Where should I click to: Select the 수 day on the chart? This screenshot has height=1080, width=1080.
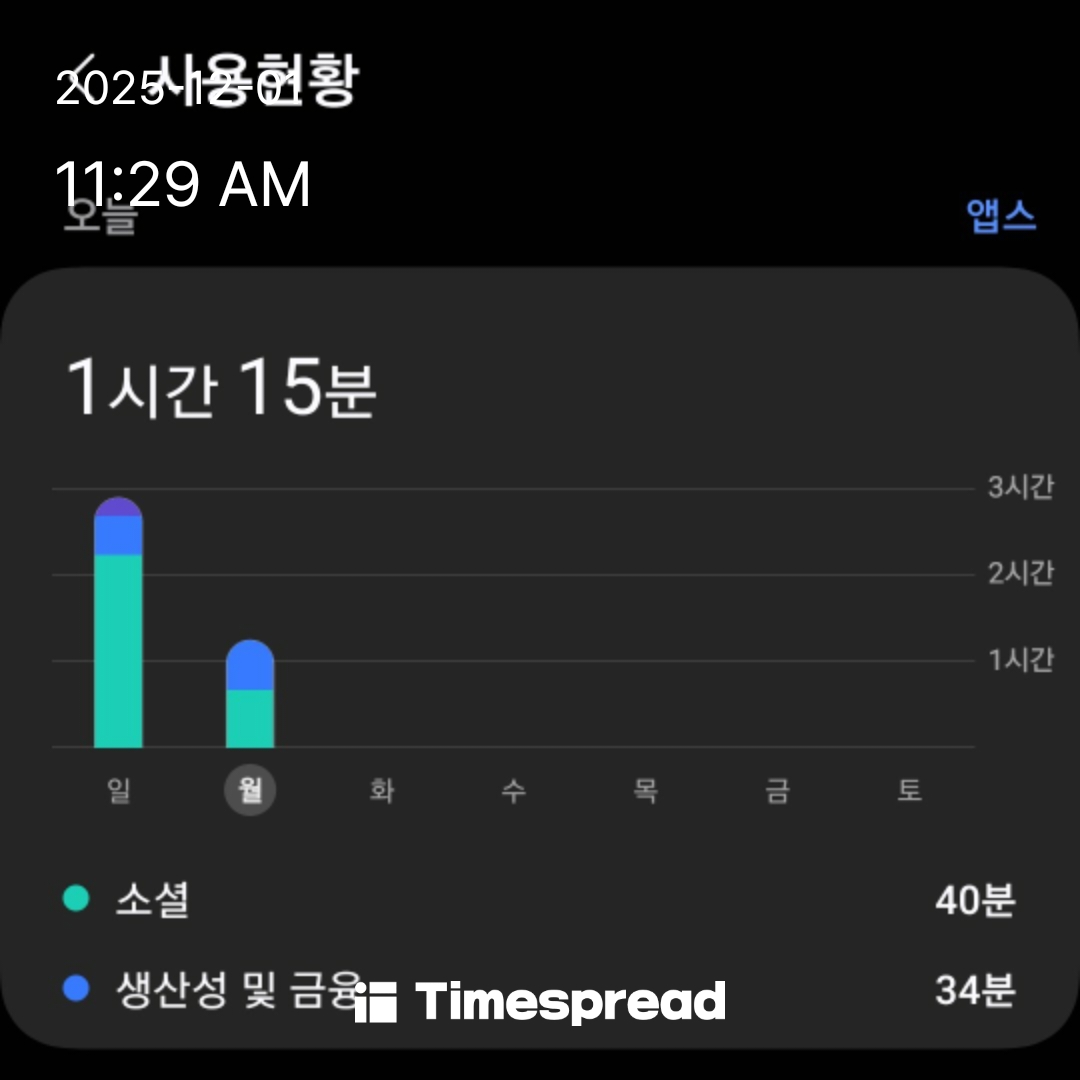[x=514, y=789]
